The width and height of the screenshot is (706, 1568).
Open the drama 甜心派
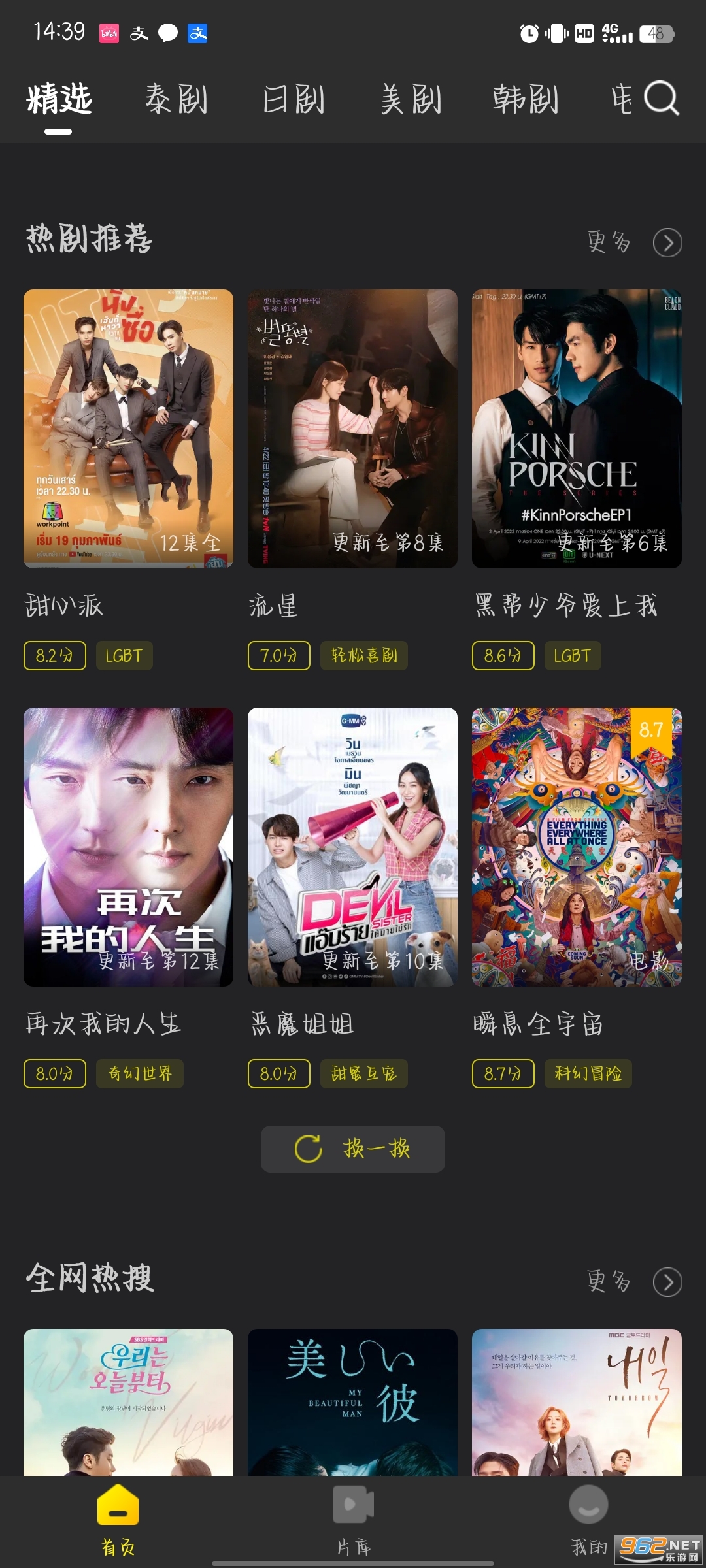point(128,429)
